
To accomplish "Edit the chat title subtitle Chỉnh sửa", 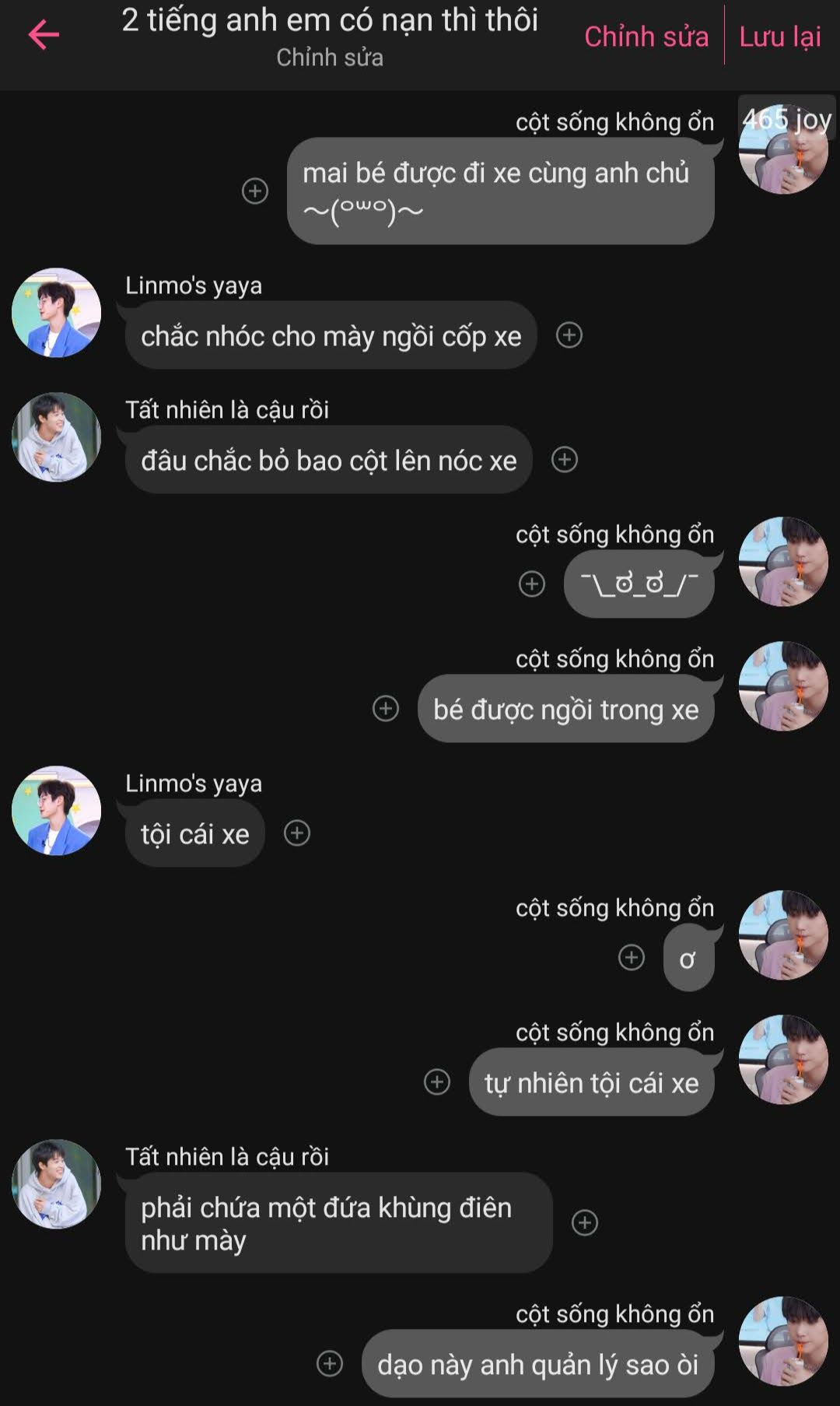I will tap(330, 58).
